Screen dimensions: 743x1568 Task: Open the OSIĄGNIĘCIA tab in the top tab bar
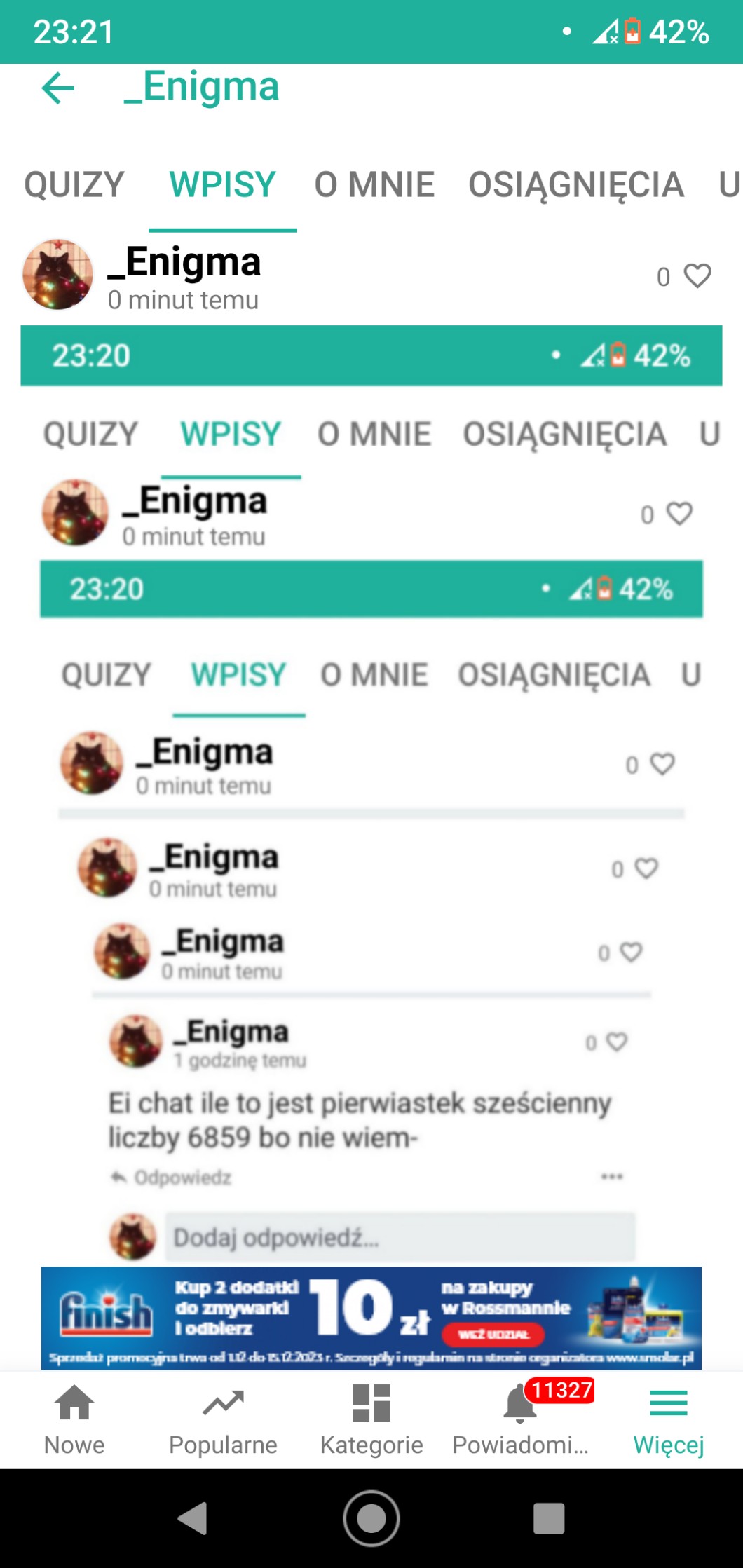(575, 185)
